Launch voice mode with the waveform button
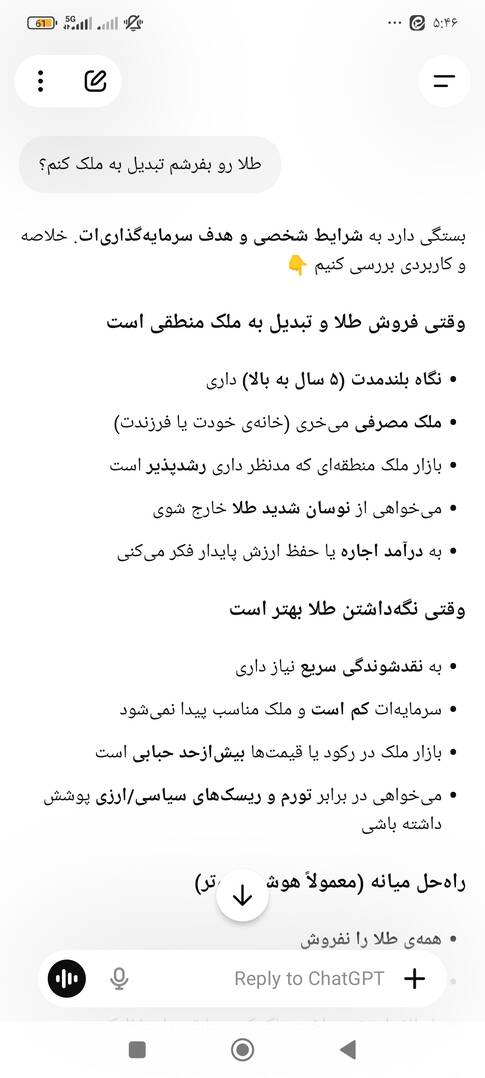The image size is (485, 1078). click(67, 978)
